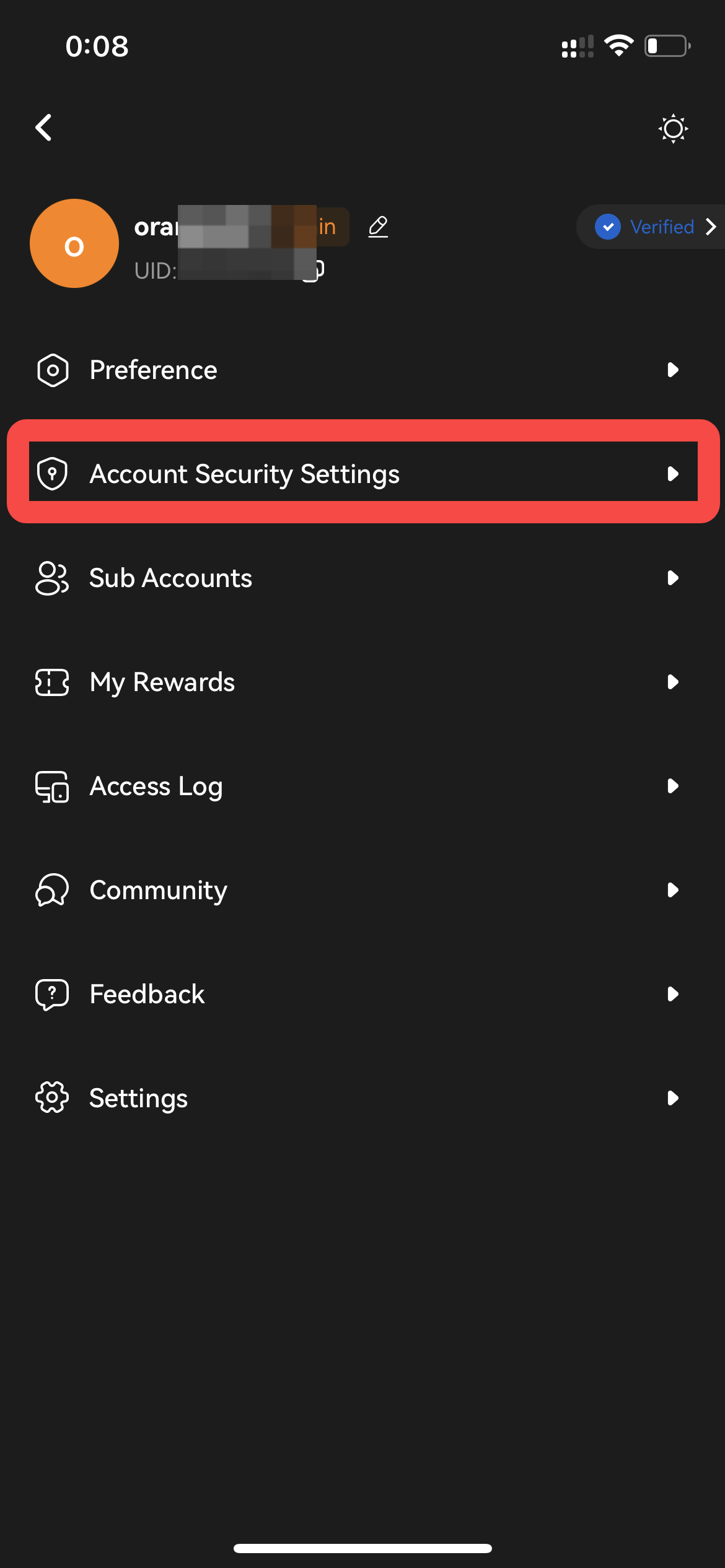Screen dimensions: 725x1568
Task: Tap the orange profile avatar
Action: pos(74,243)
